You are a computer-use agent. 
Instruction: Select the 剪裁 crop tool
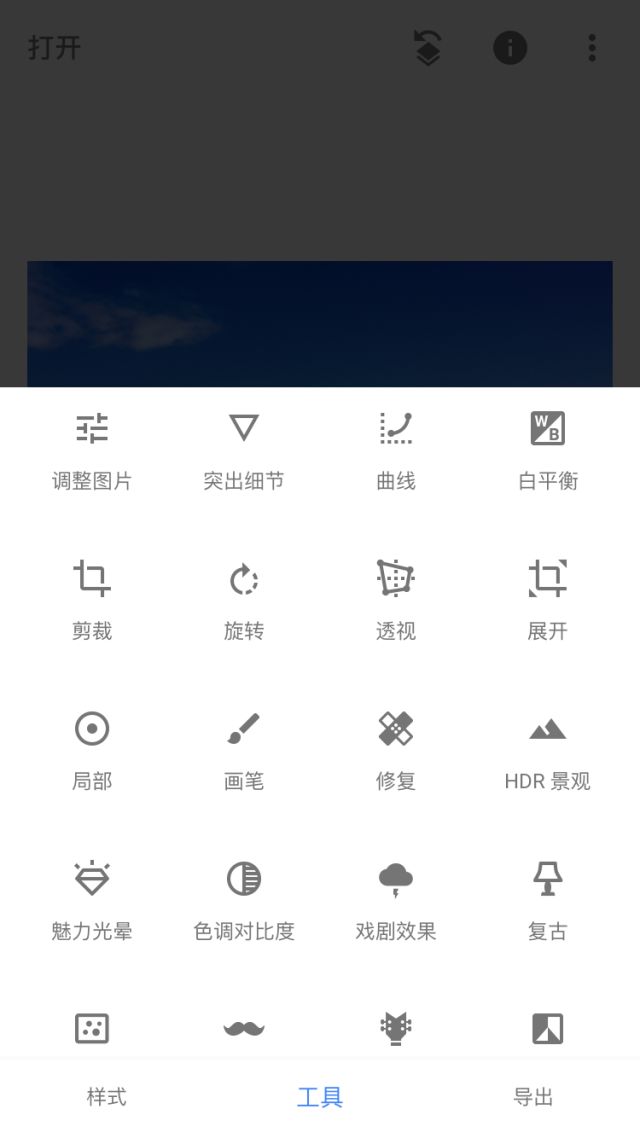point(92,600)
